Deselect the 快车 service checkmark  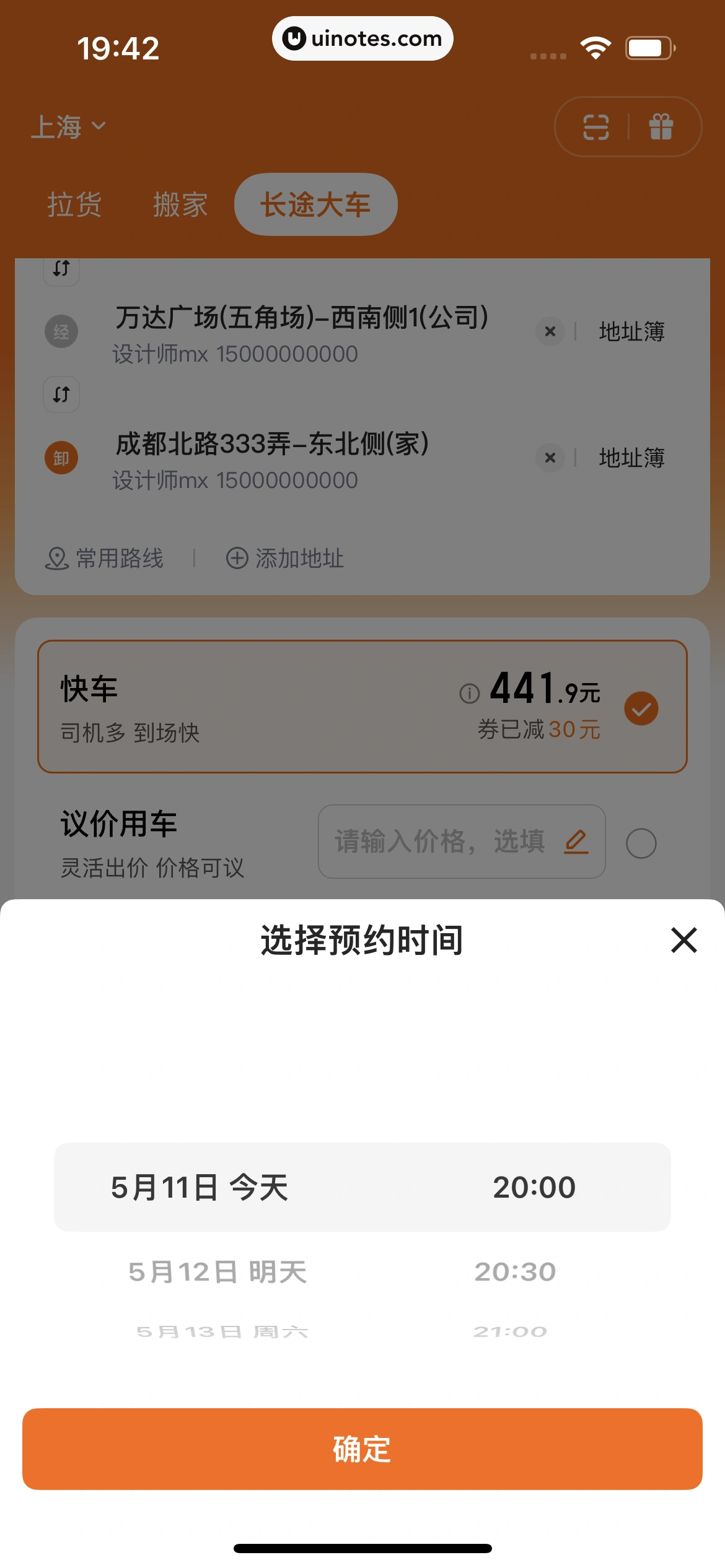641,708
